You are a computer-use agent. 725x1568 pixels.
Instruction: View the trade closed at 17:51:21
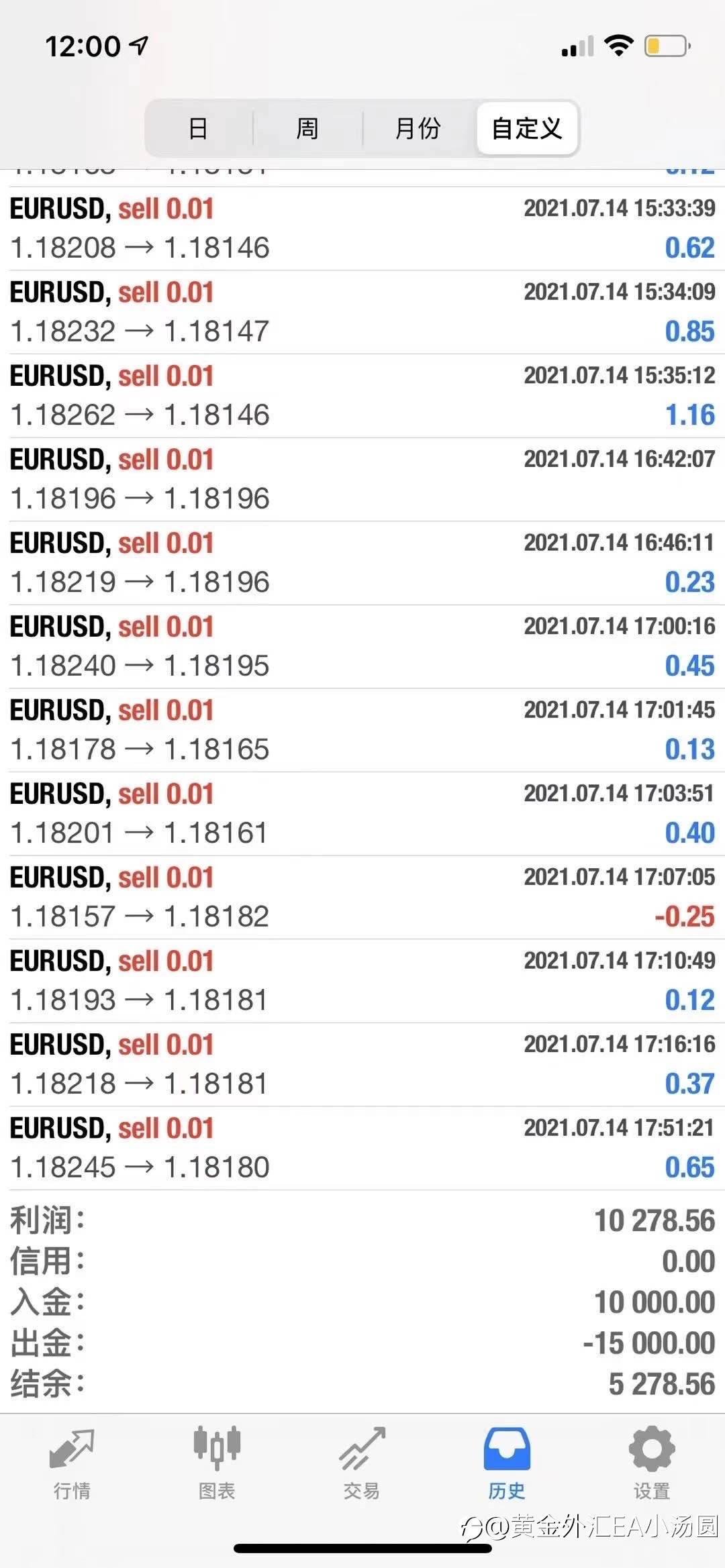pyautogui.click(x=362, y=1148)
